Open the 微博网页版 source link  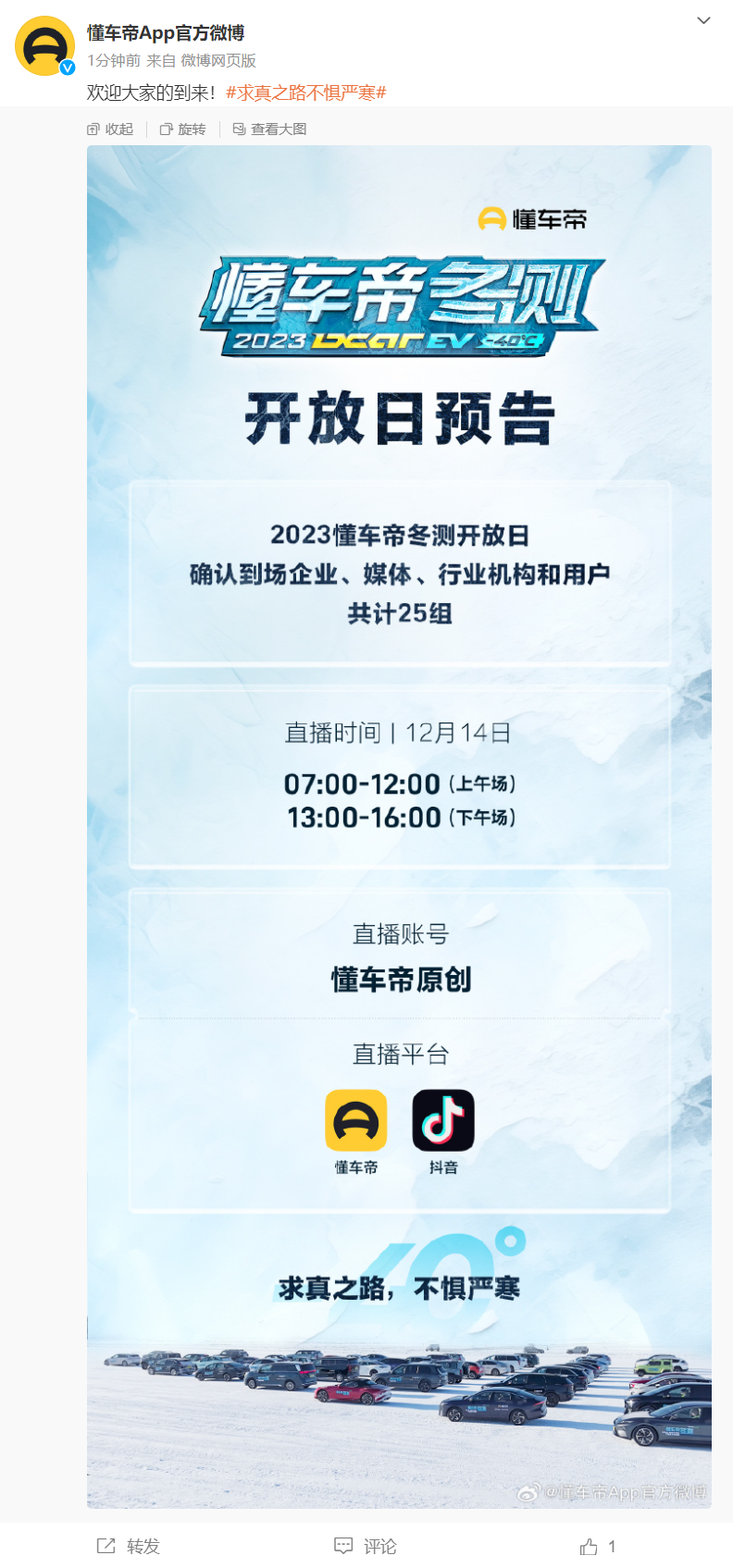pyautogui.click(x=218, y=61)
